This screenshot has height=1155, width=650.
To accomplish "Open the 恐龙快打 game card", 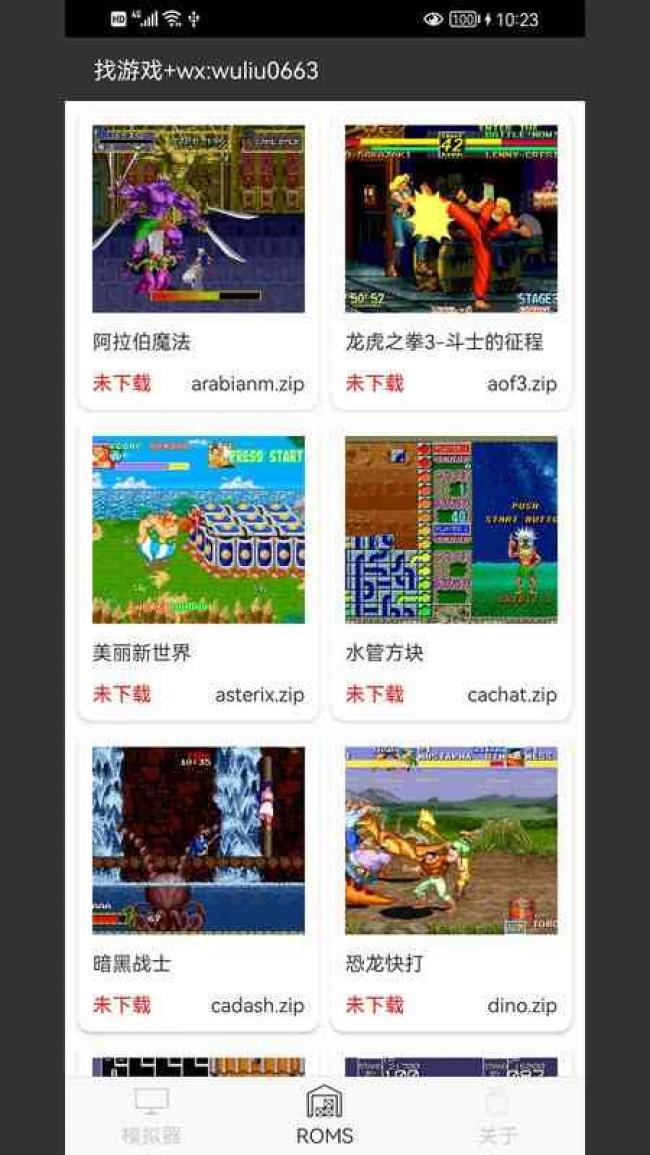I will (x=451, y=882).
